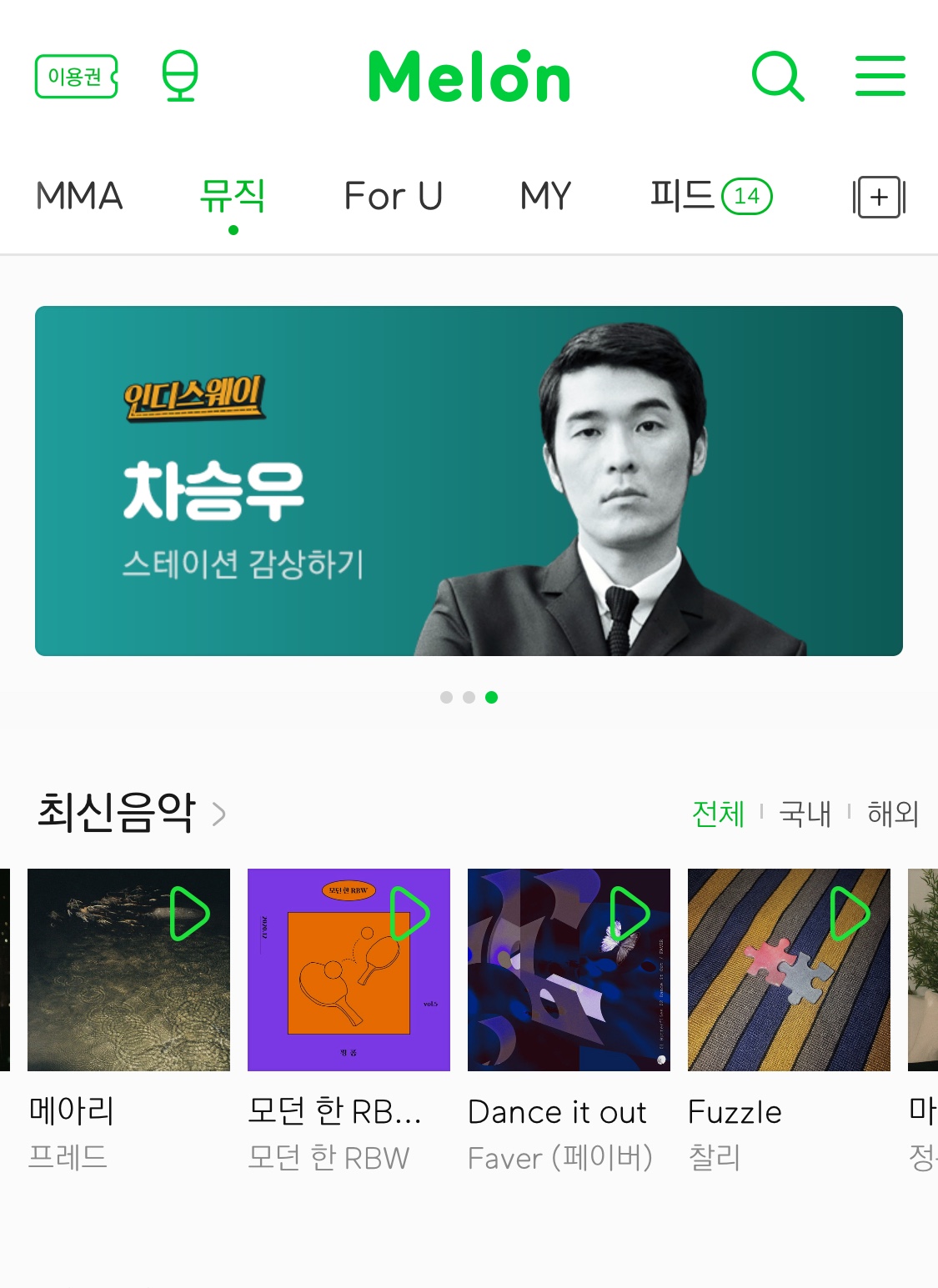This screenshot has width=938, height=1288.
Task: Select the 전체 filter
Action: (718, 814)
